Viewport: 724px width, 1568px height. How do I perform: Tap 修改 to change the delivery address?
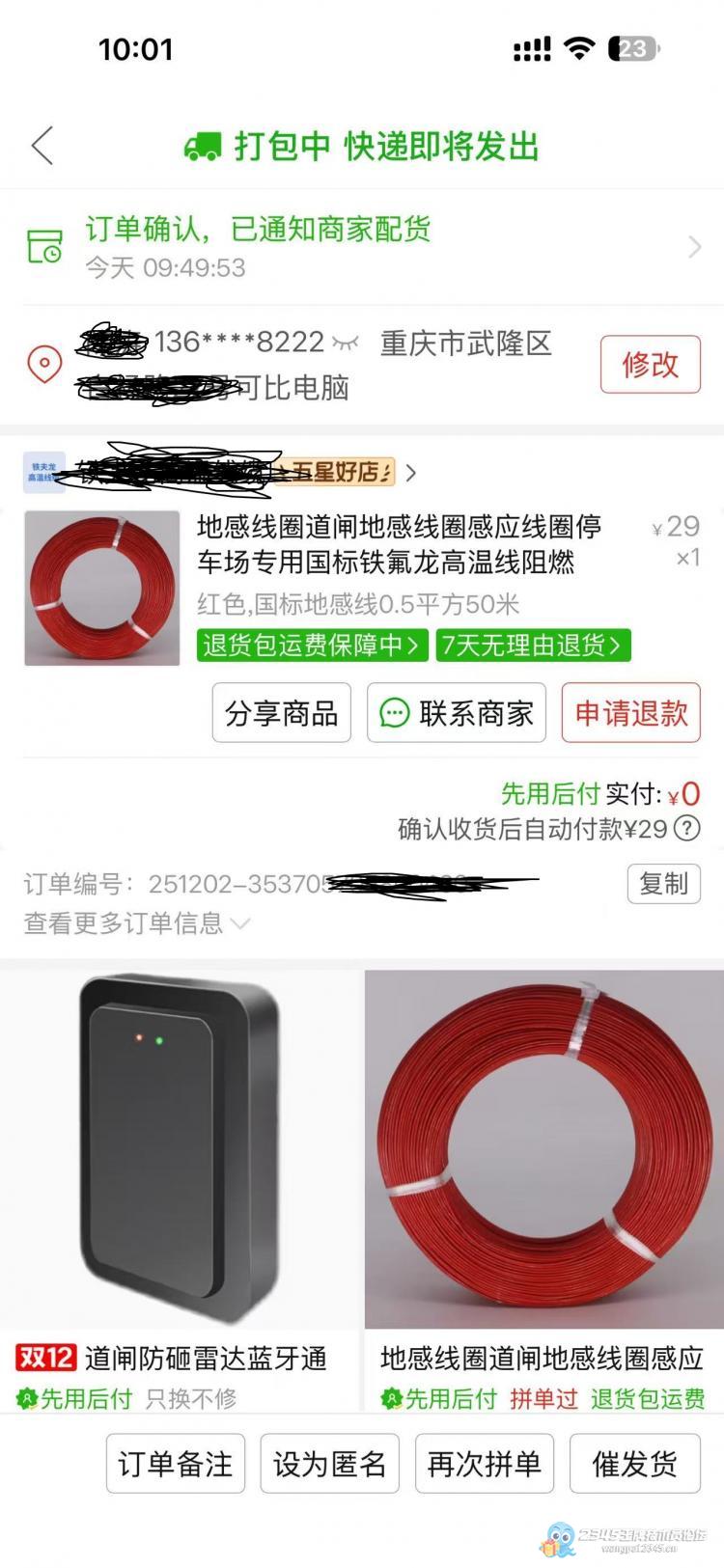650,365
